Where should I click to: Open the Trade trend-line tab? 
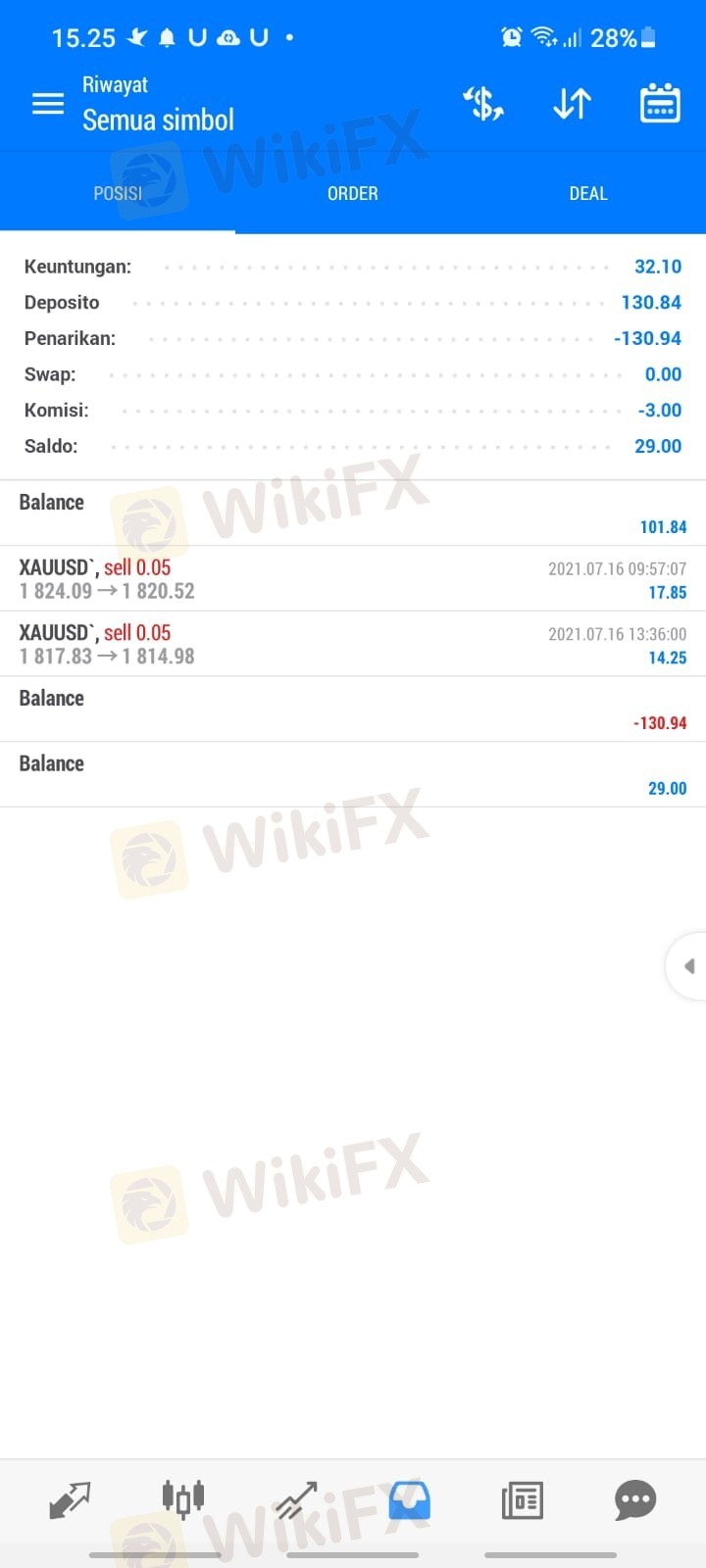(x=296, y=1499)
